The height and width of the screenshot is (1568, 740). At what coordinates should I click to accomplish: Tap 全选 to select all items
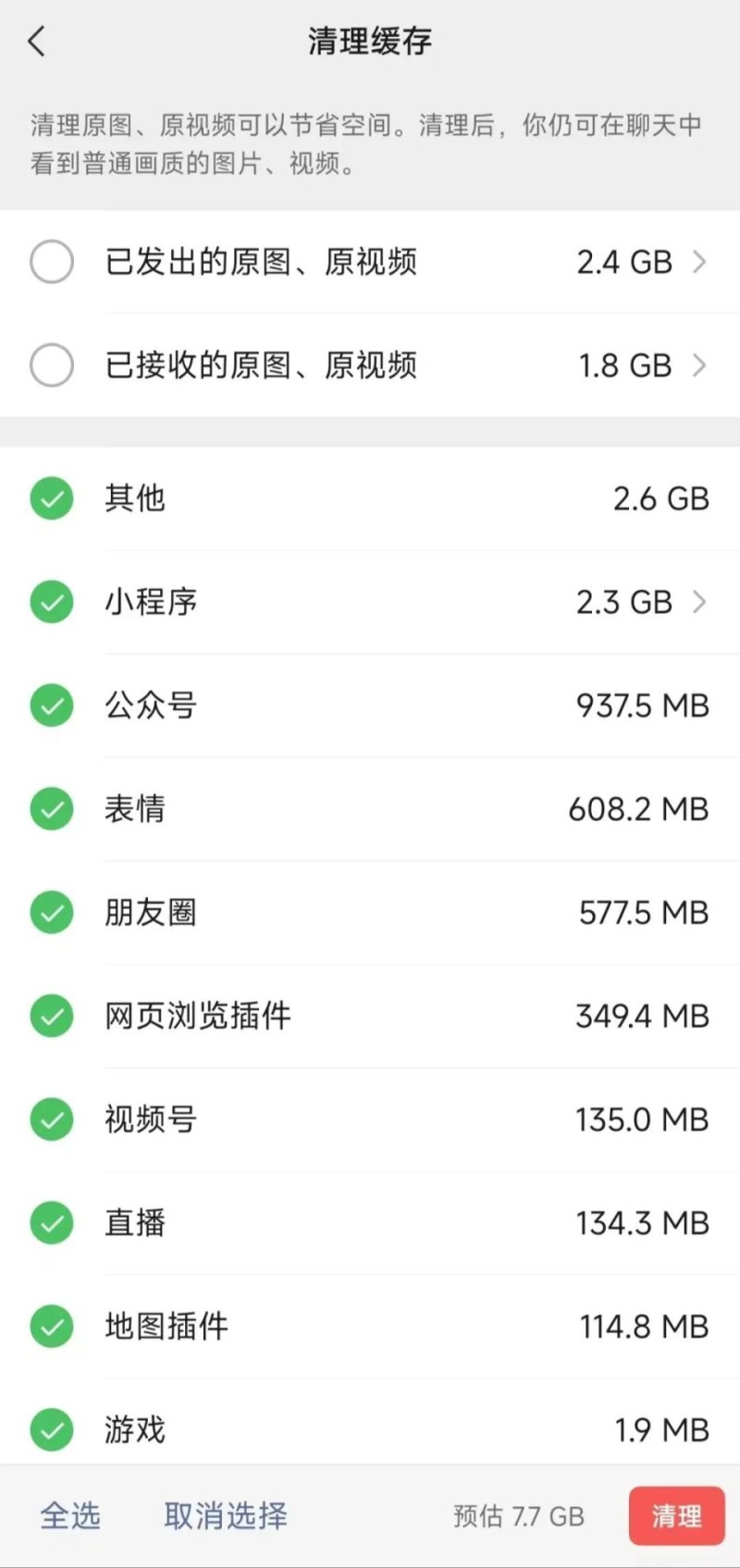coord(70,1516)
